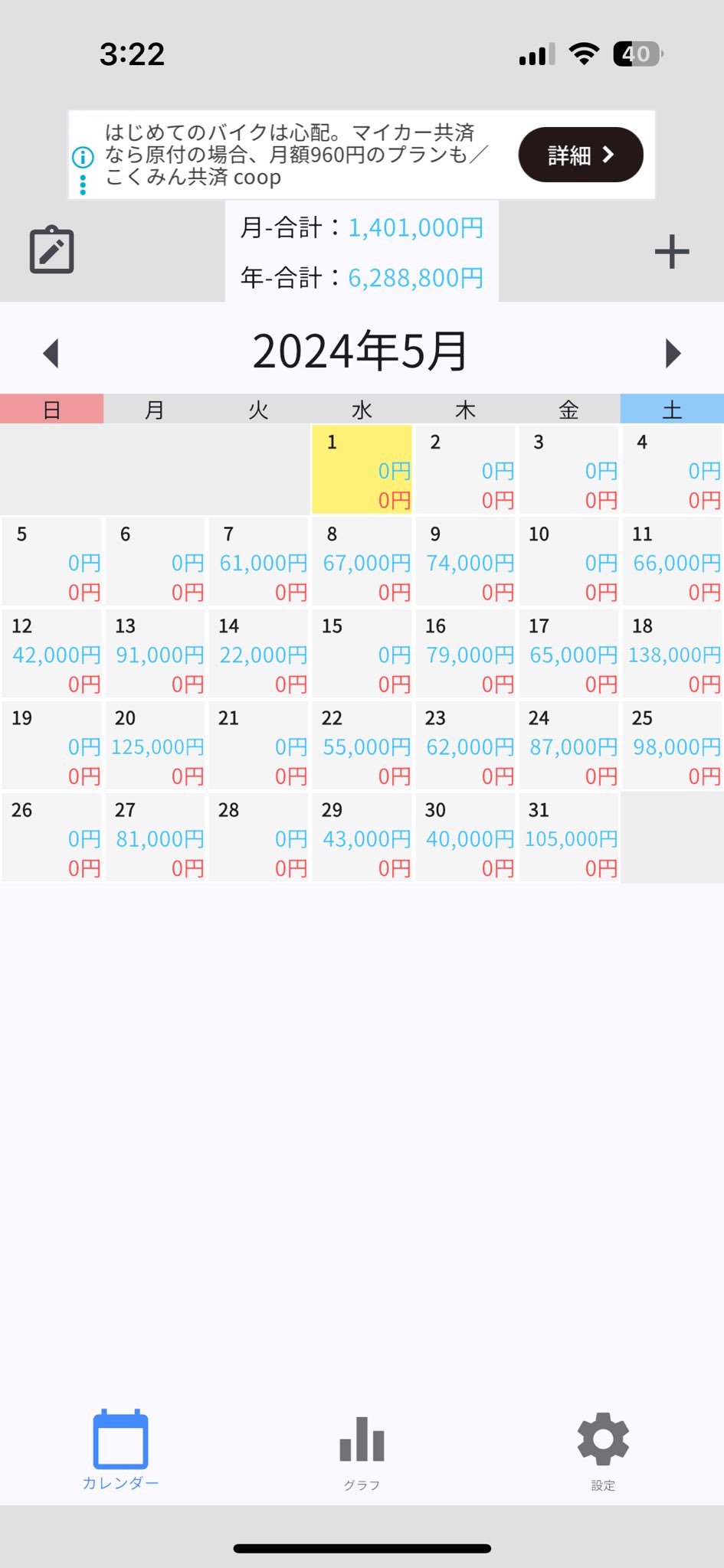Image resolution: width=724 pixels, height=1568 pixels.
Task: Open May 29 with 43,000円
Action: coord(362,837)
